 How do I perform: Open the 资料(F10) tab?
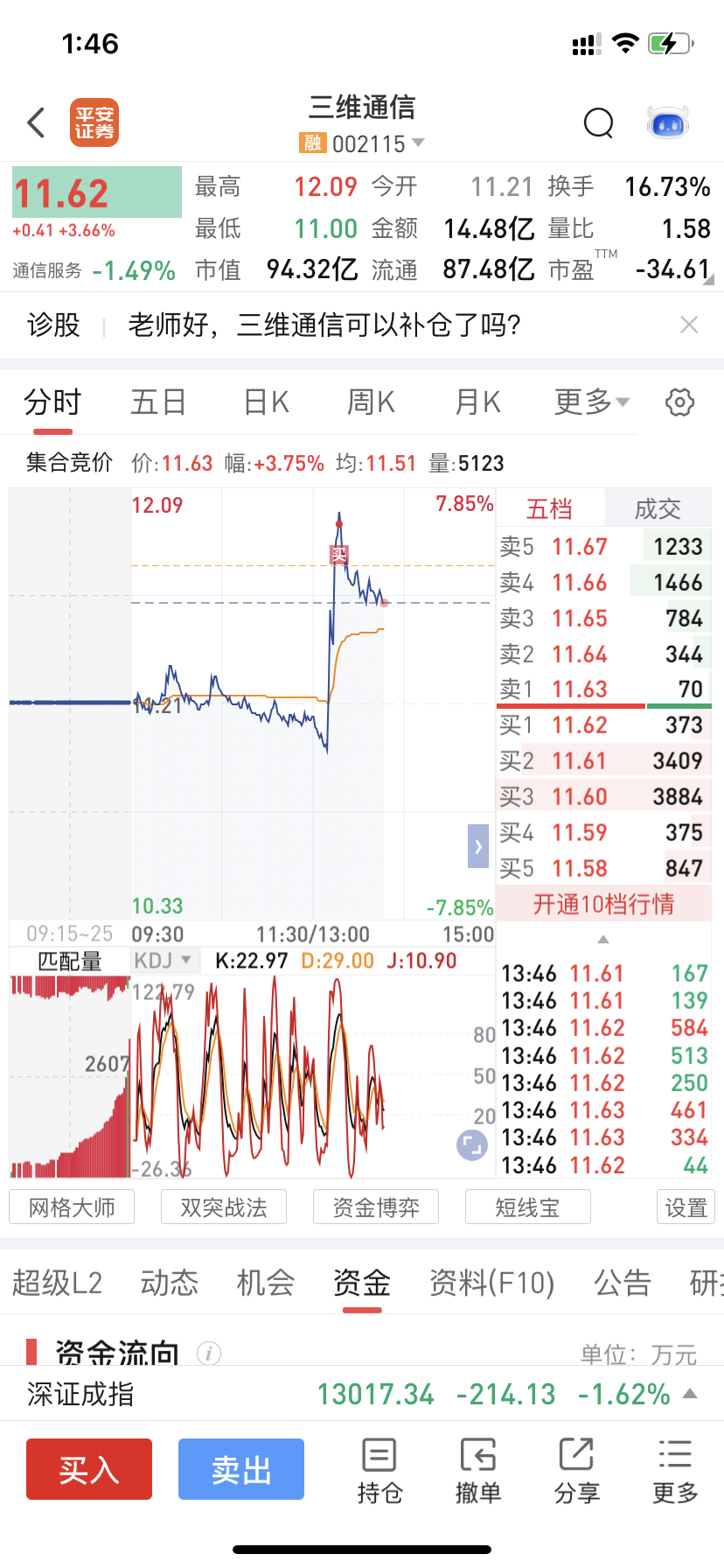coord(491,1283)
